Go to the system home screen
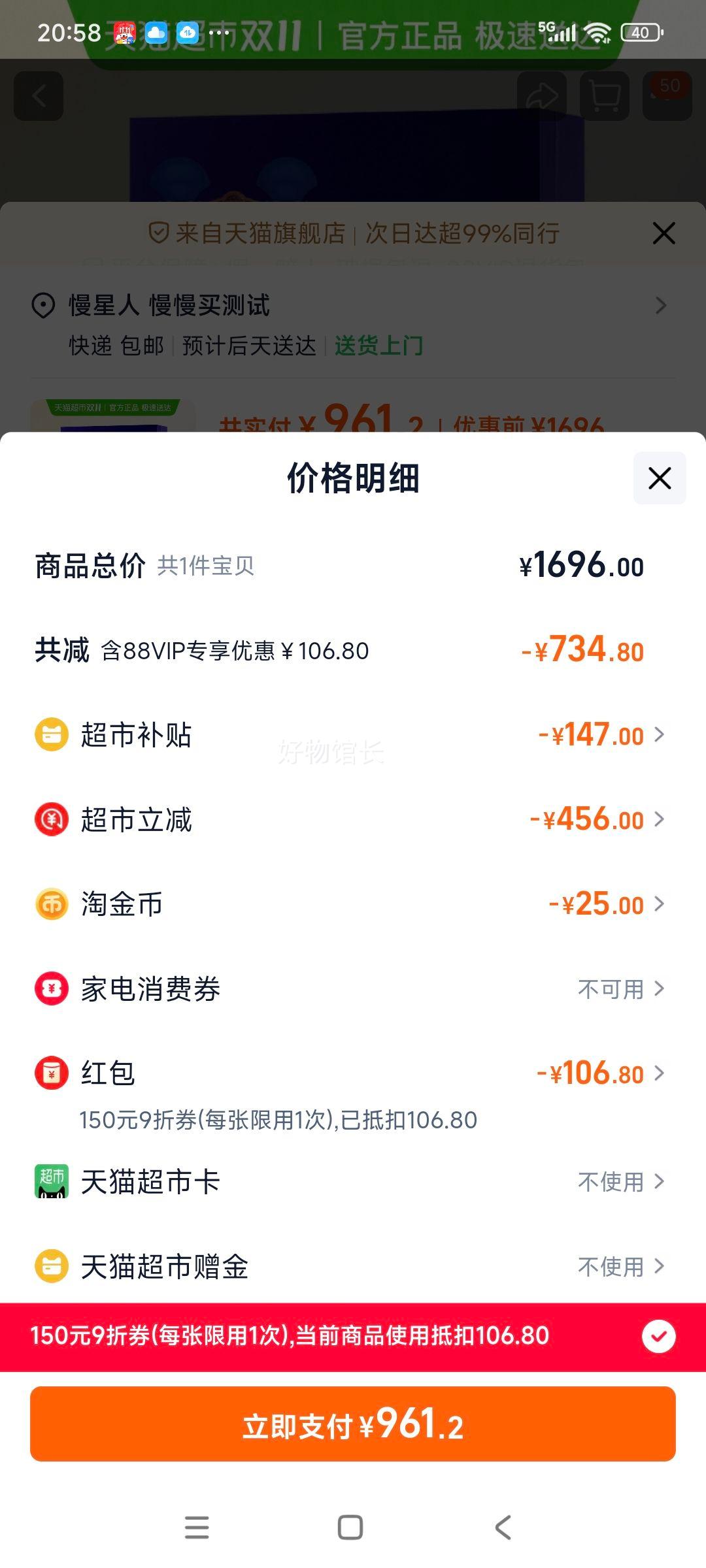The image size is (706, 1568). (x=350, y=1527)
